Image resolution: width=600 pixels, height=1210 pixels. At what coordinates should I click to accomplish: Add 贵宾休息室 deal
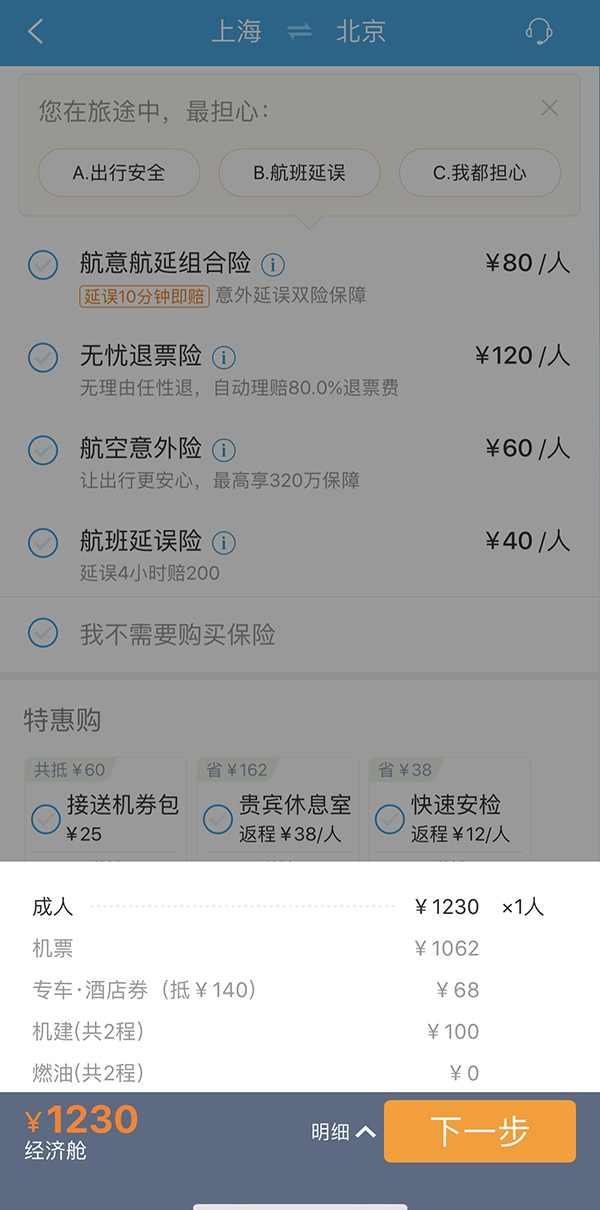[x=218, y=819]
